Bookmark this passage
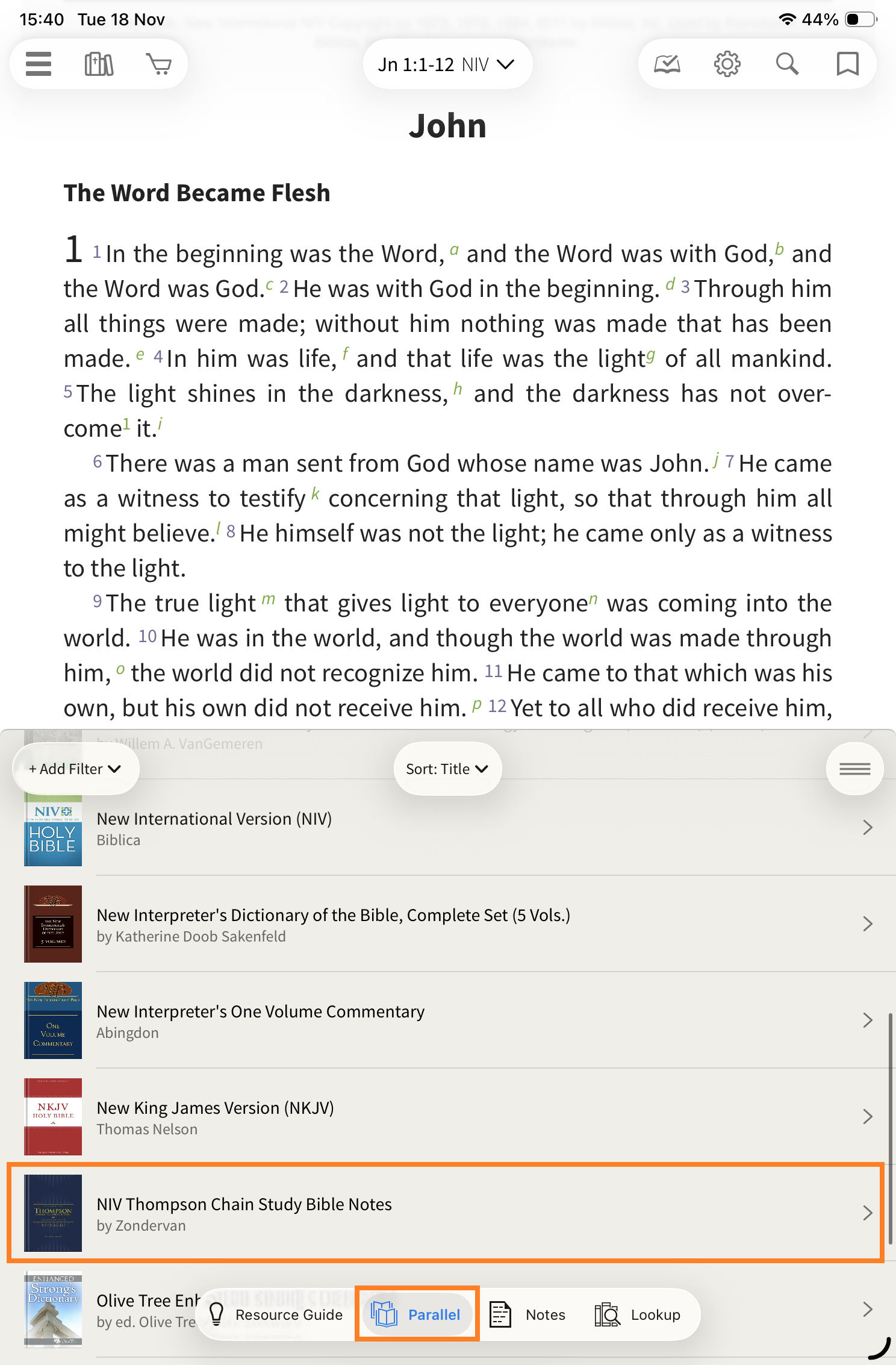This screenshot has height=1365, width=896. [x=847, y=64]
